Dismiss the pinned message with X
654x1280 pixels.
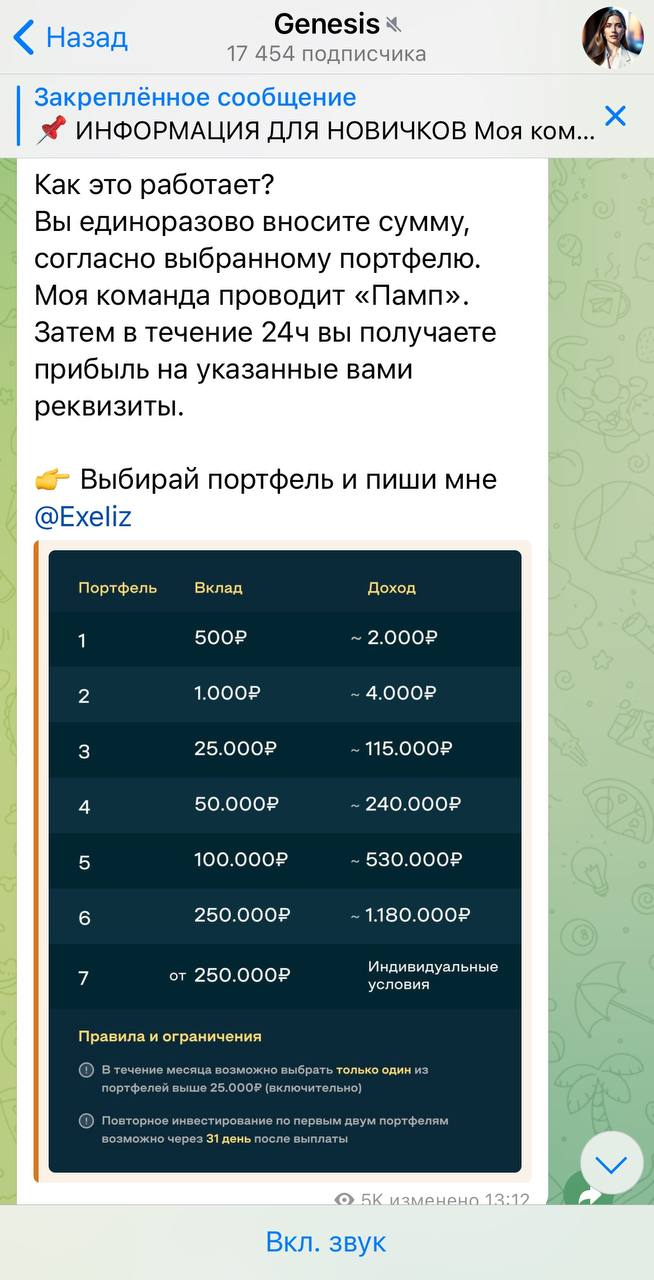pos(616,115)
